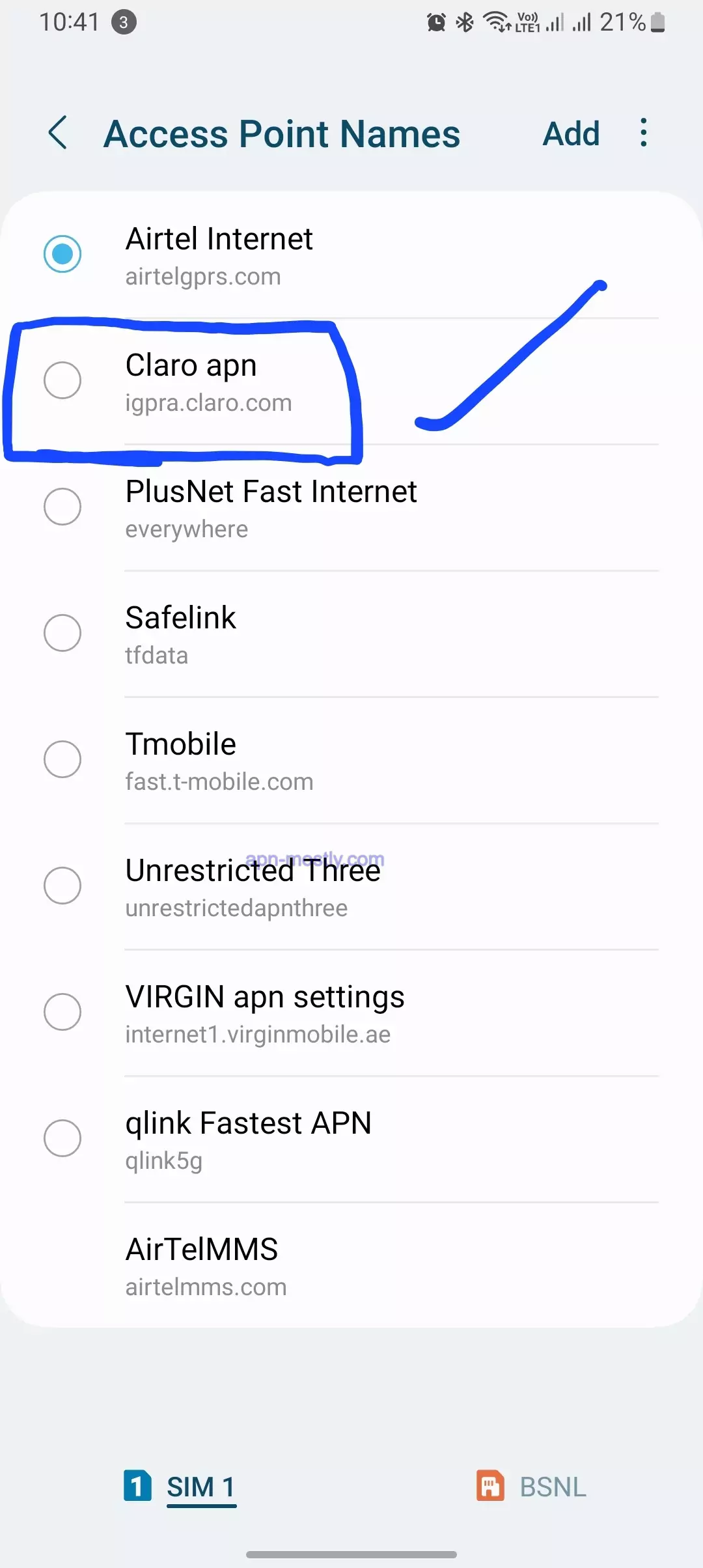Open the AirTelMMS APN entry
The width and height of the screenshot is (703, 1568).
point(325,1265)
